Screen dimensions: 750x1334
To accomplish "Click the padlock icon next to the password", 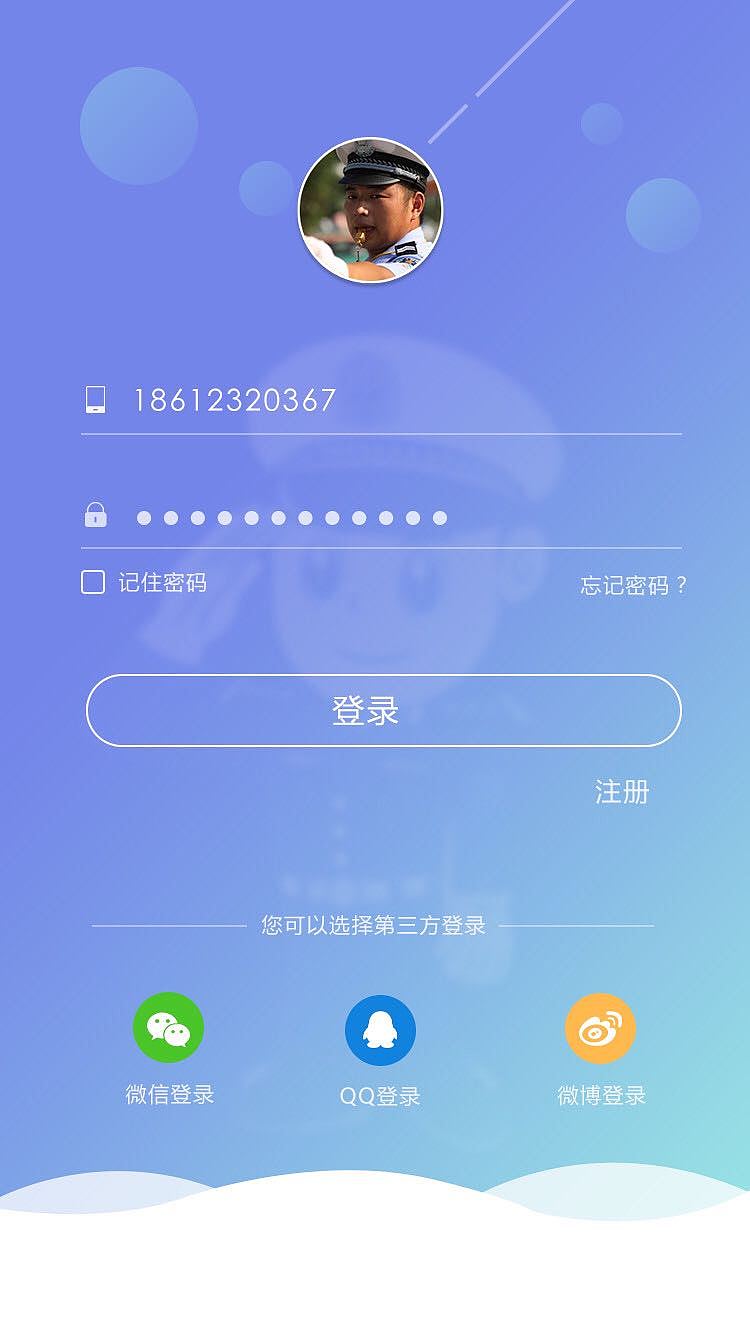I will 95,515.
